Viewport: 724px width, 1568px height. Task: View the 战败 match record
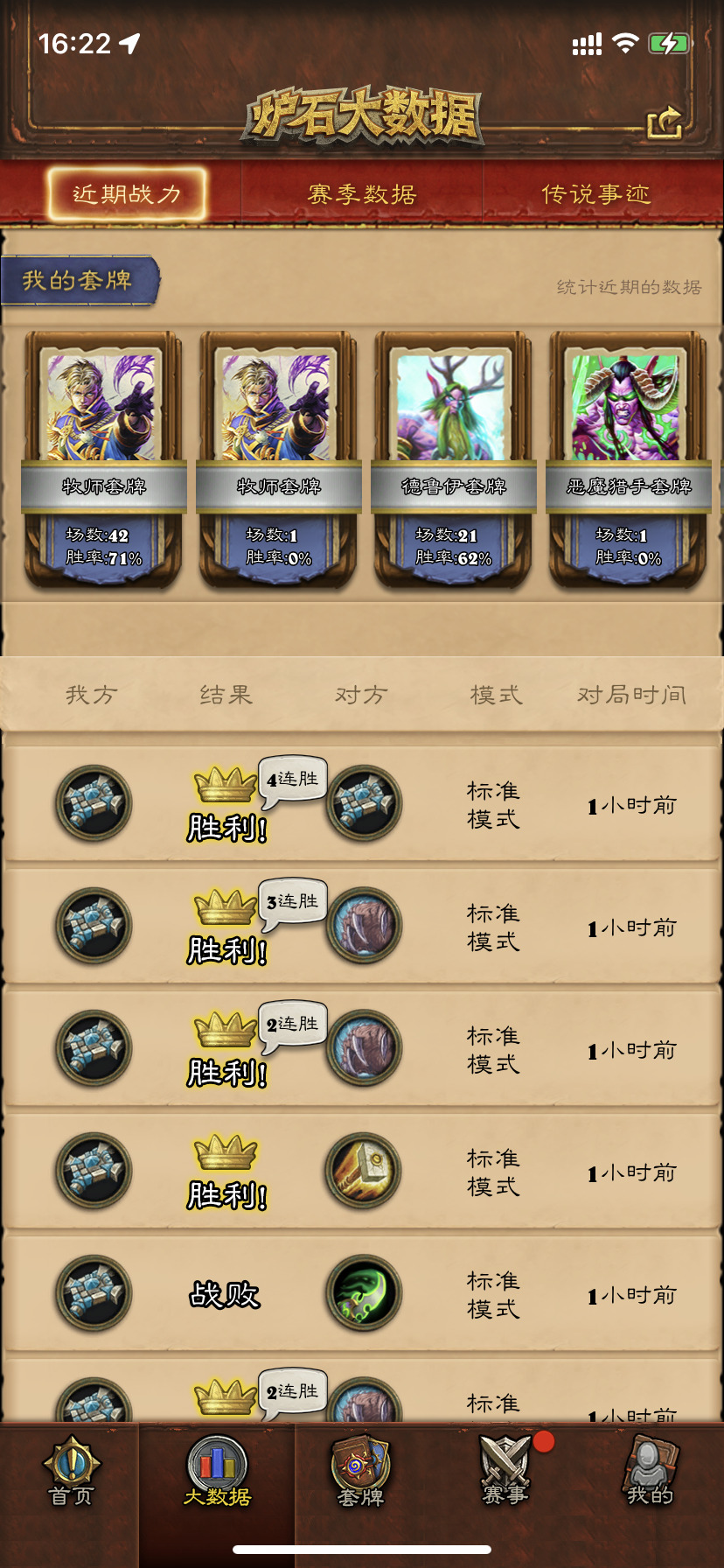coord(362,1294)
